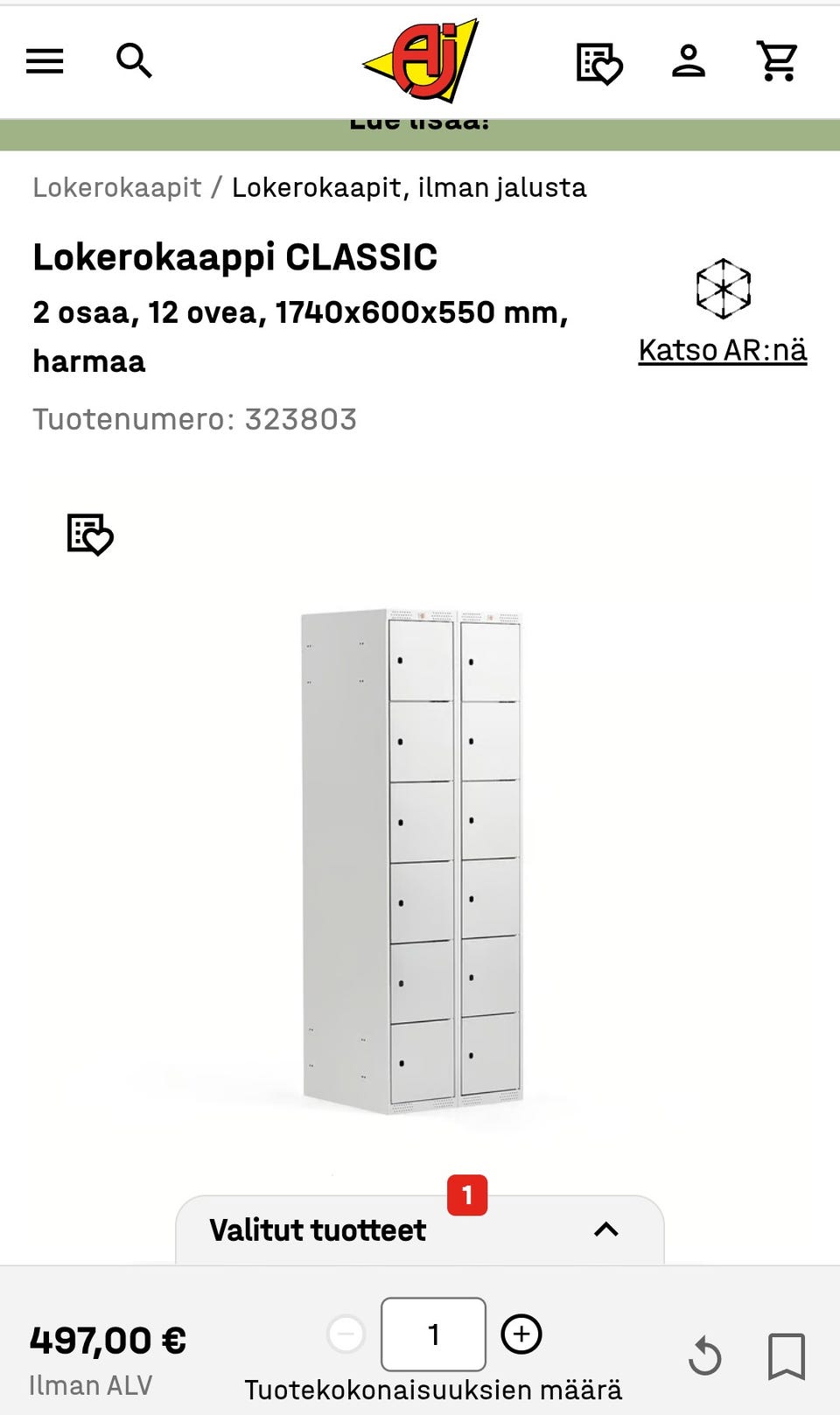View the shopping cart

779,61
